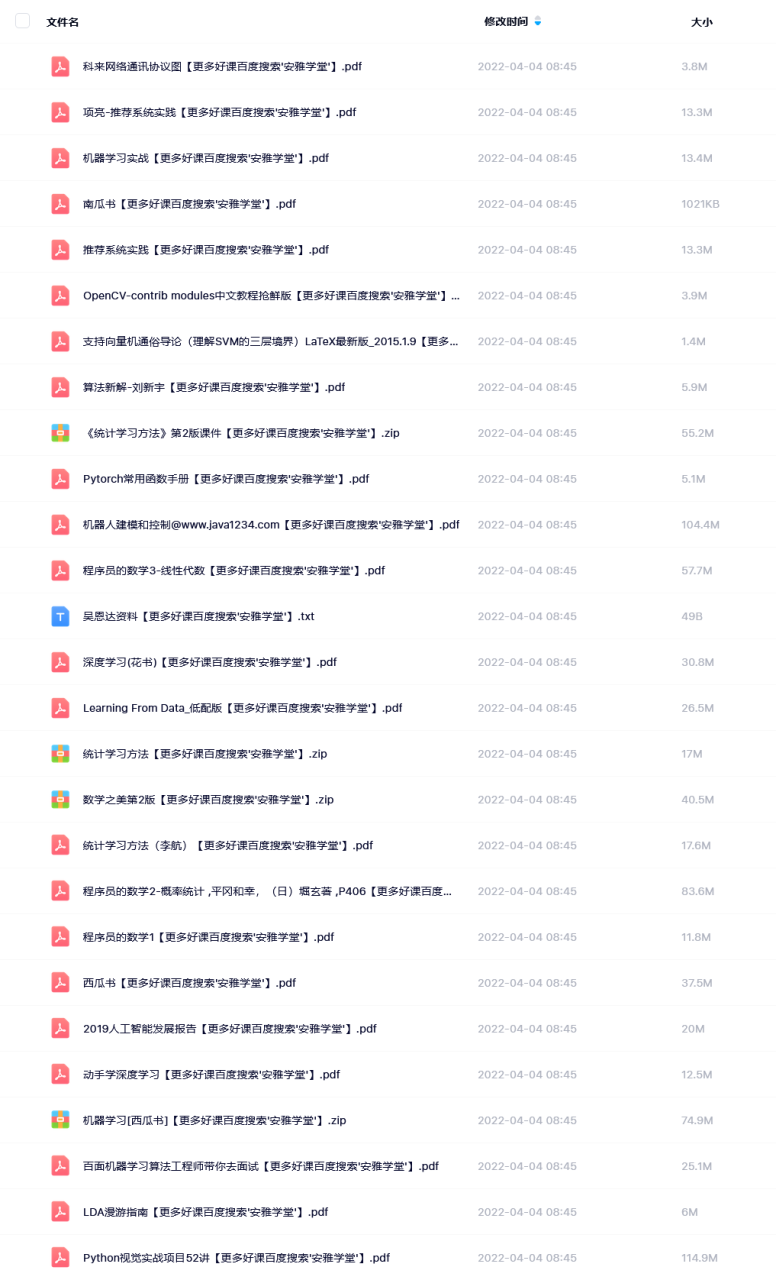
Task: Open 机器人建模和控制 PDF file
Action: [x=270, y=525]
